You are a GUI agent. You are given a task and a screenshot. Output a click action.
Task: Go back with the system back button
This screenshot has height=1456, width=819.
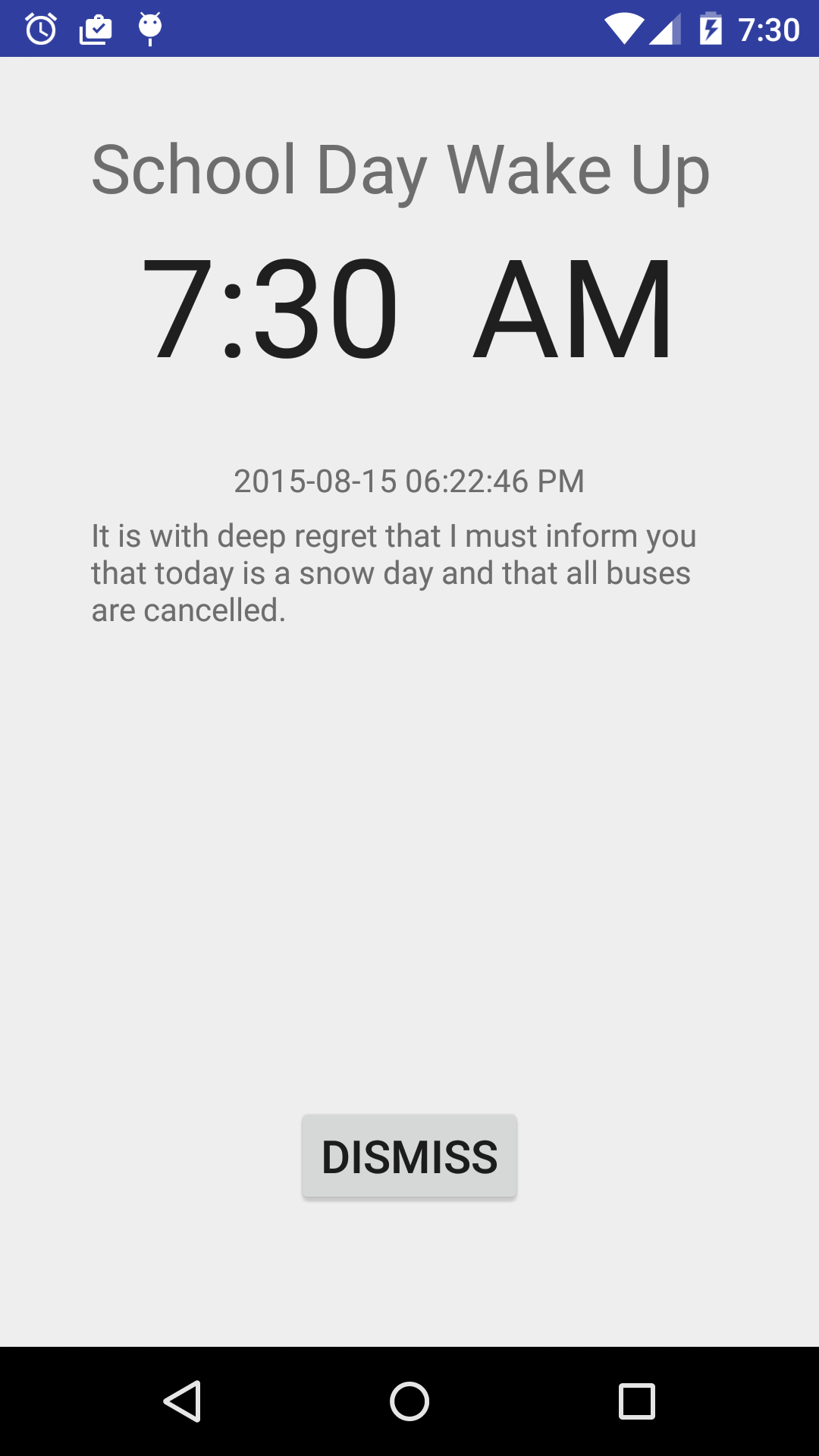182,1401
